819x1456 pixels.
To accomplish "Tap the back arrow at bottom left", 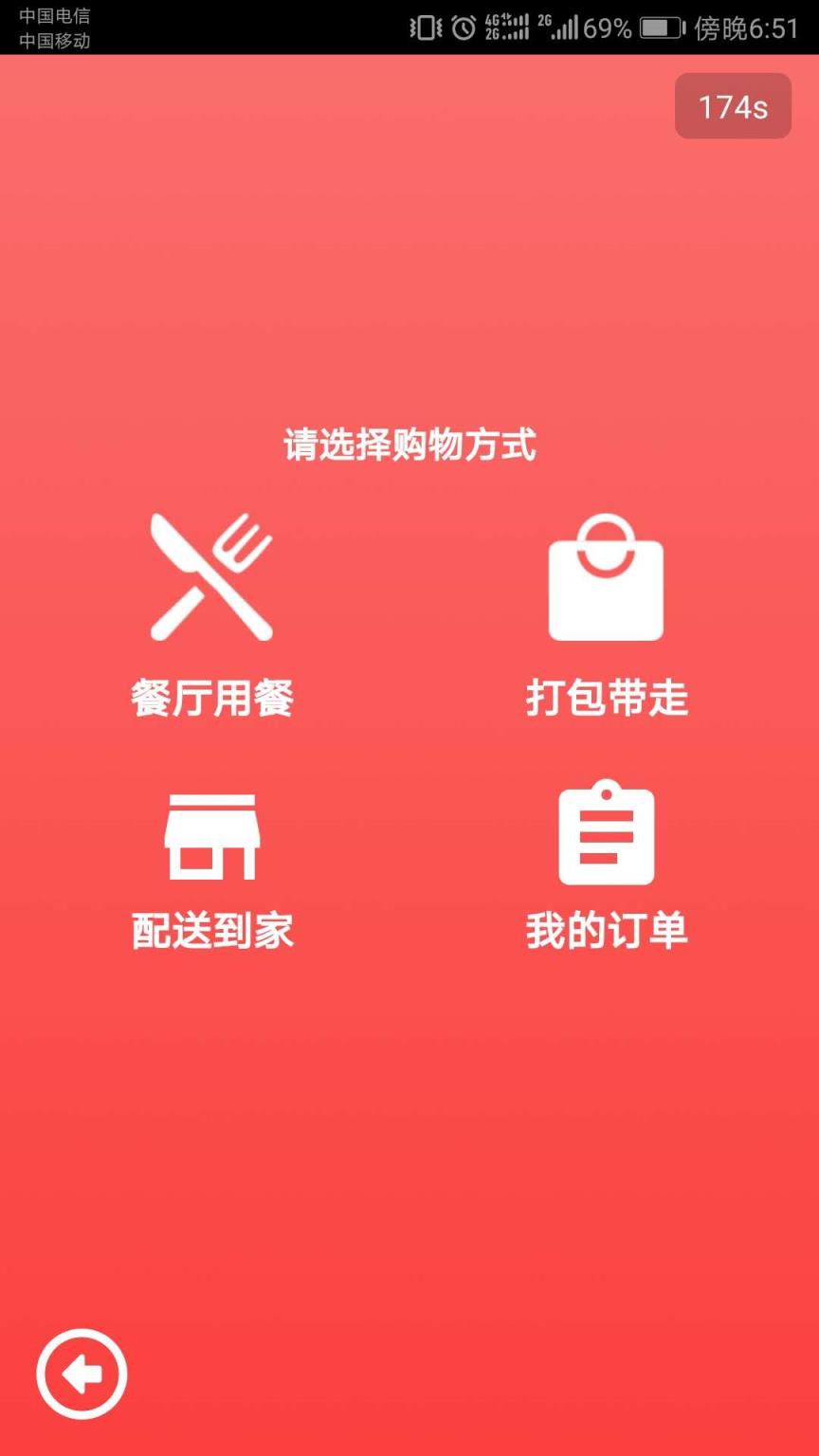I will (82, 1374).
